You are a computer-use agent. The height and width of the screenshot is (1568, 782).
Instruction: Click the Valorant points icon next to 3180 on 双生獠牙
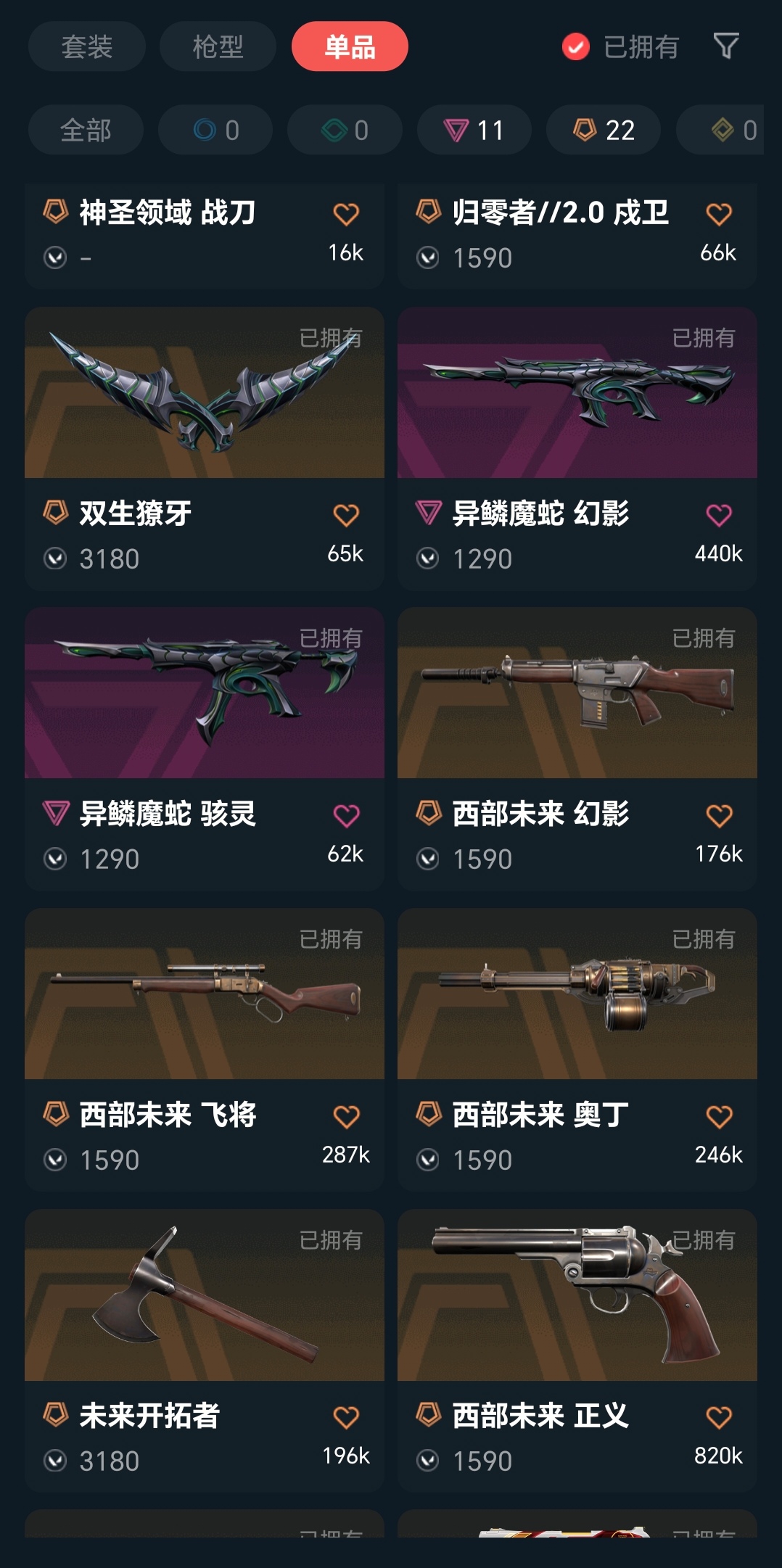(x=54, y=558)
